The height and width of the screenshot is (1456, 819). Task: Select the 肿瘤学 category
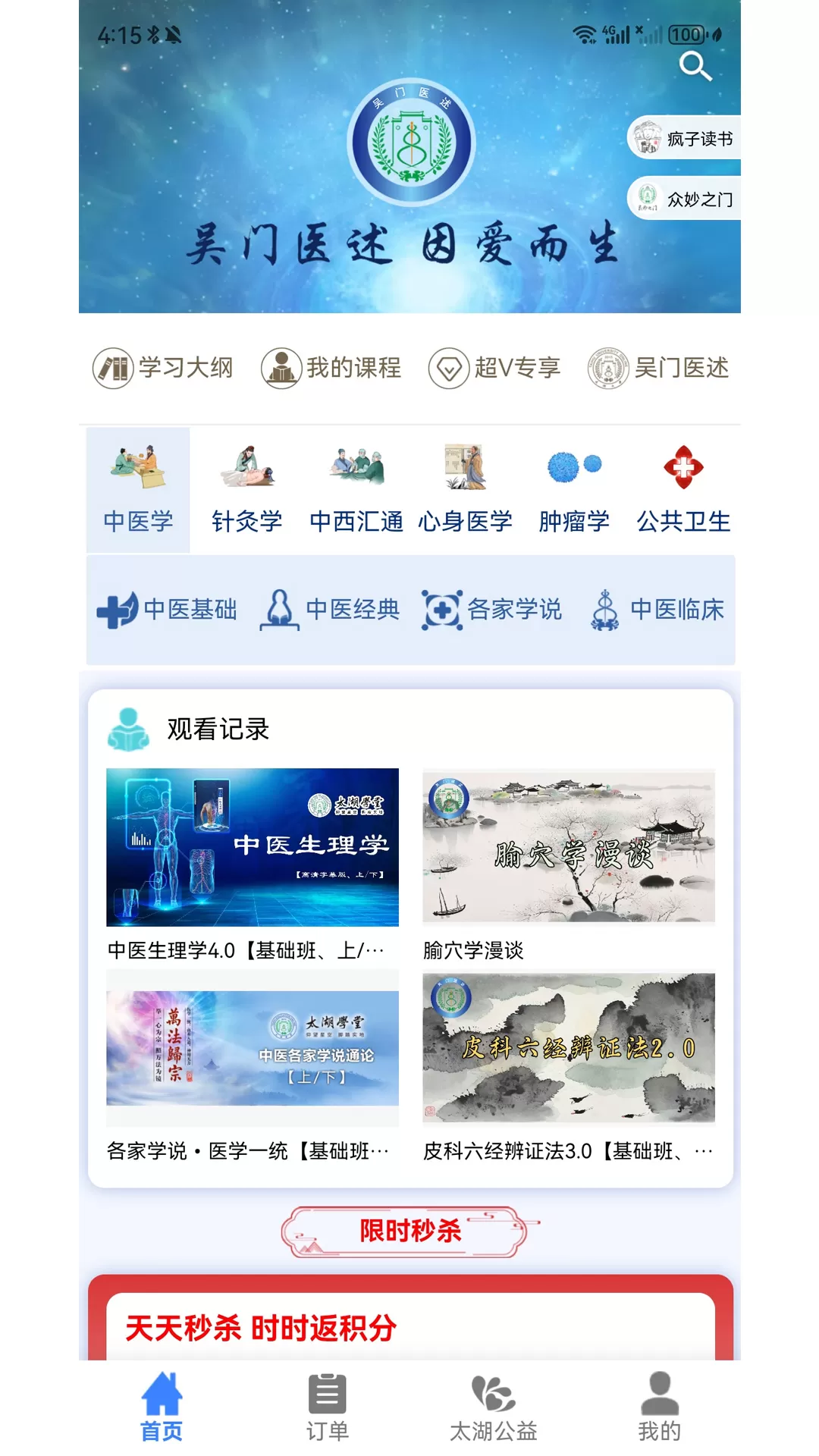pos(574,489)
